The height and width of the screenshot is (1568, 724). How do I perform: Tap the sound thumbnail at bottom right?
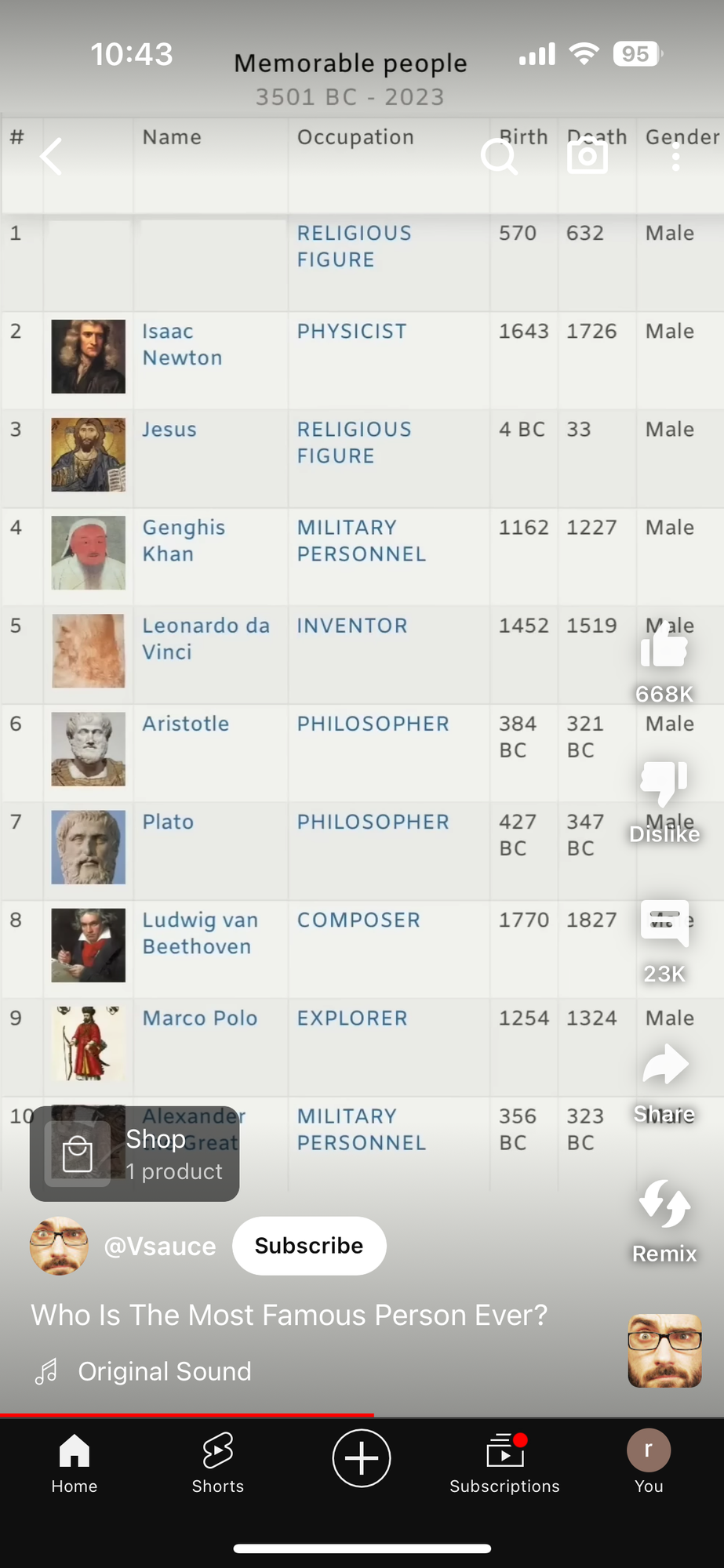coord(664,1351)
